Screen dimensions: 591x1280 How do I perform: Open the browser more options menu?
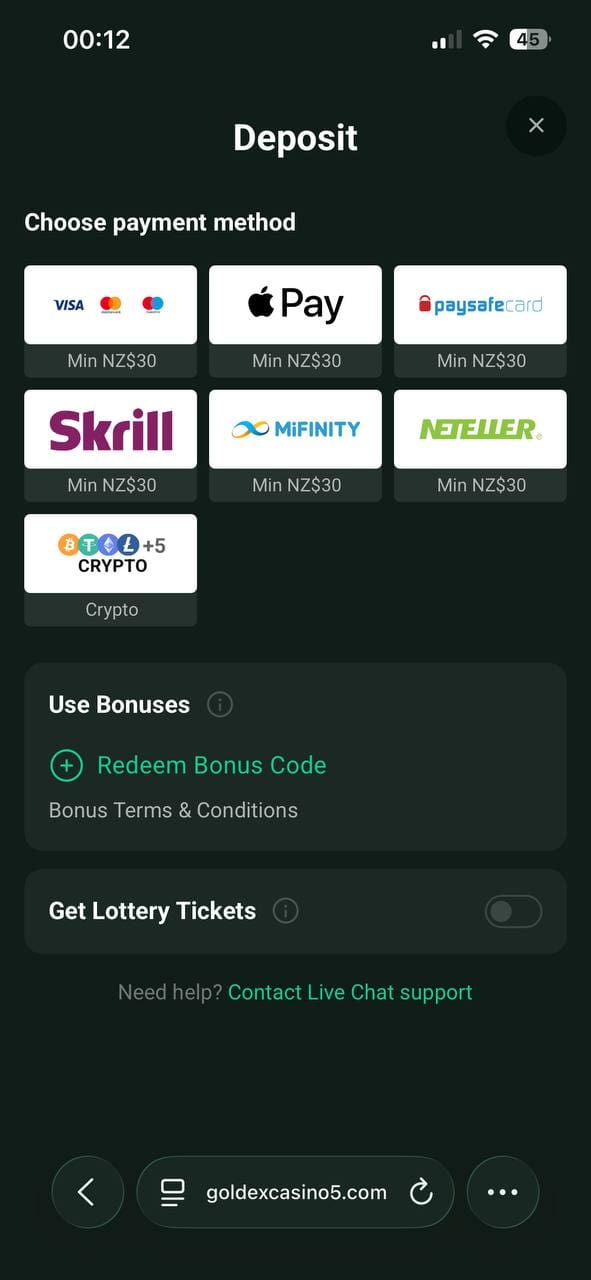point(502,1192)
